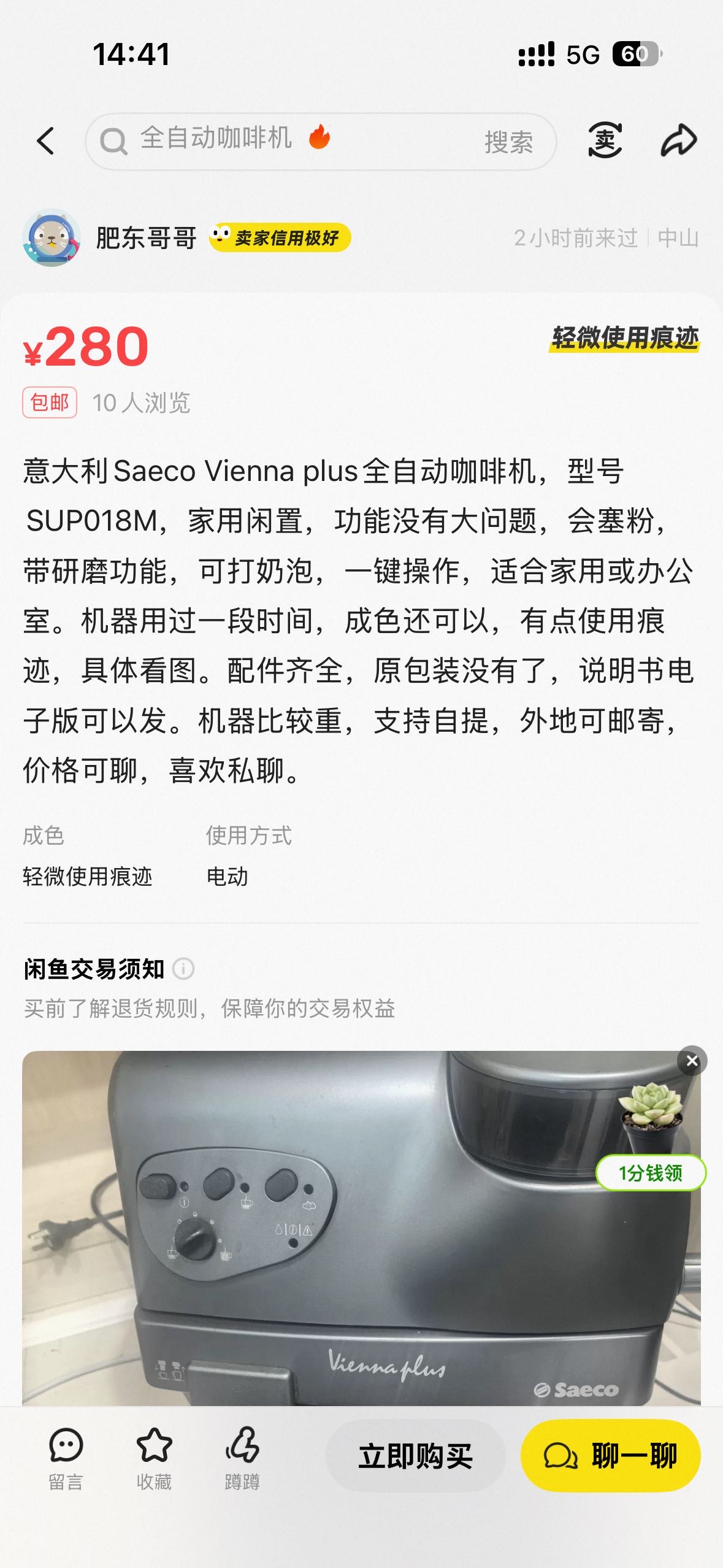Share this listing
723x1568 pixels.
(678, 140)
